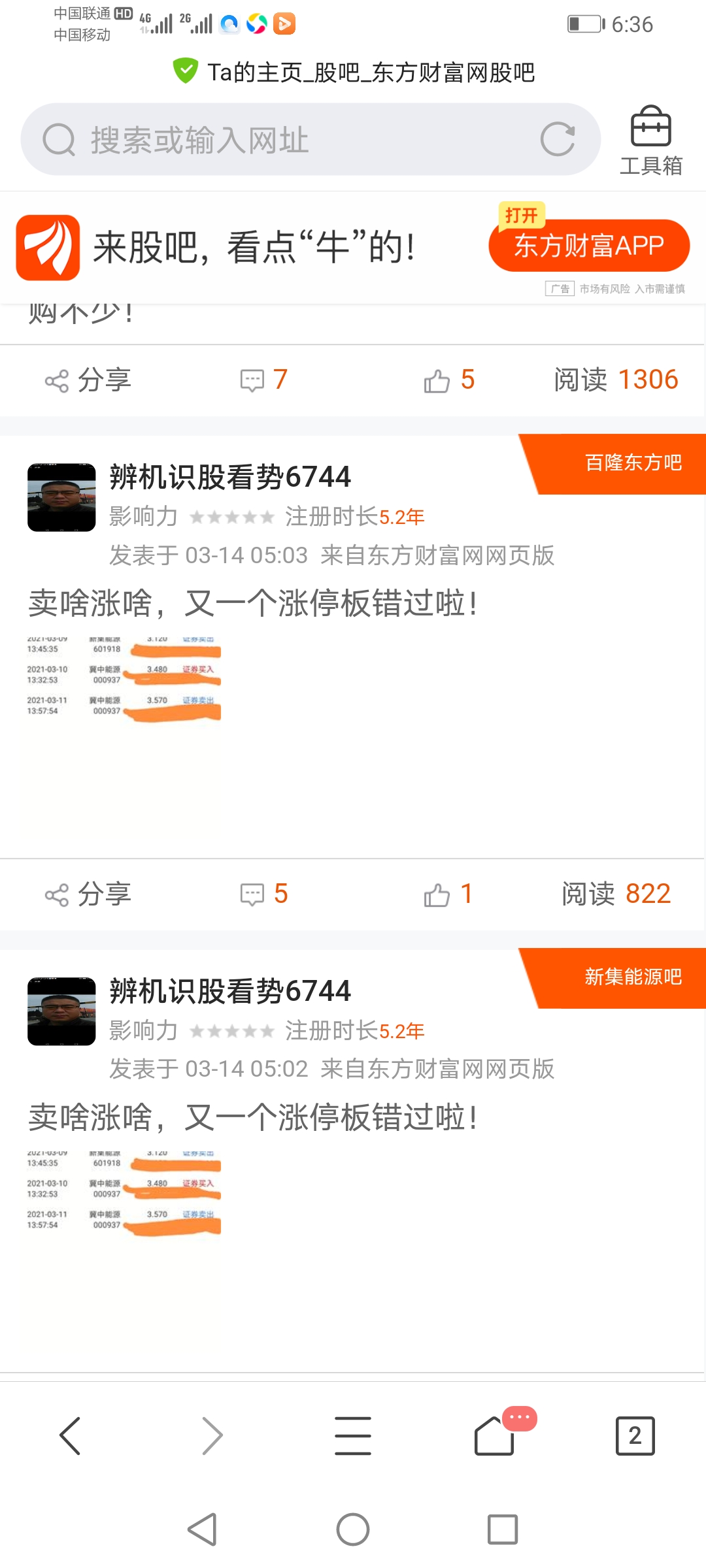Viewport: 706px width, 1568px height.
Task: Open the 百隆东方吧 forum tag
Action: [x=633, y=463]
